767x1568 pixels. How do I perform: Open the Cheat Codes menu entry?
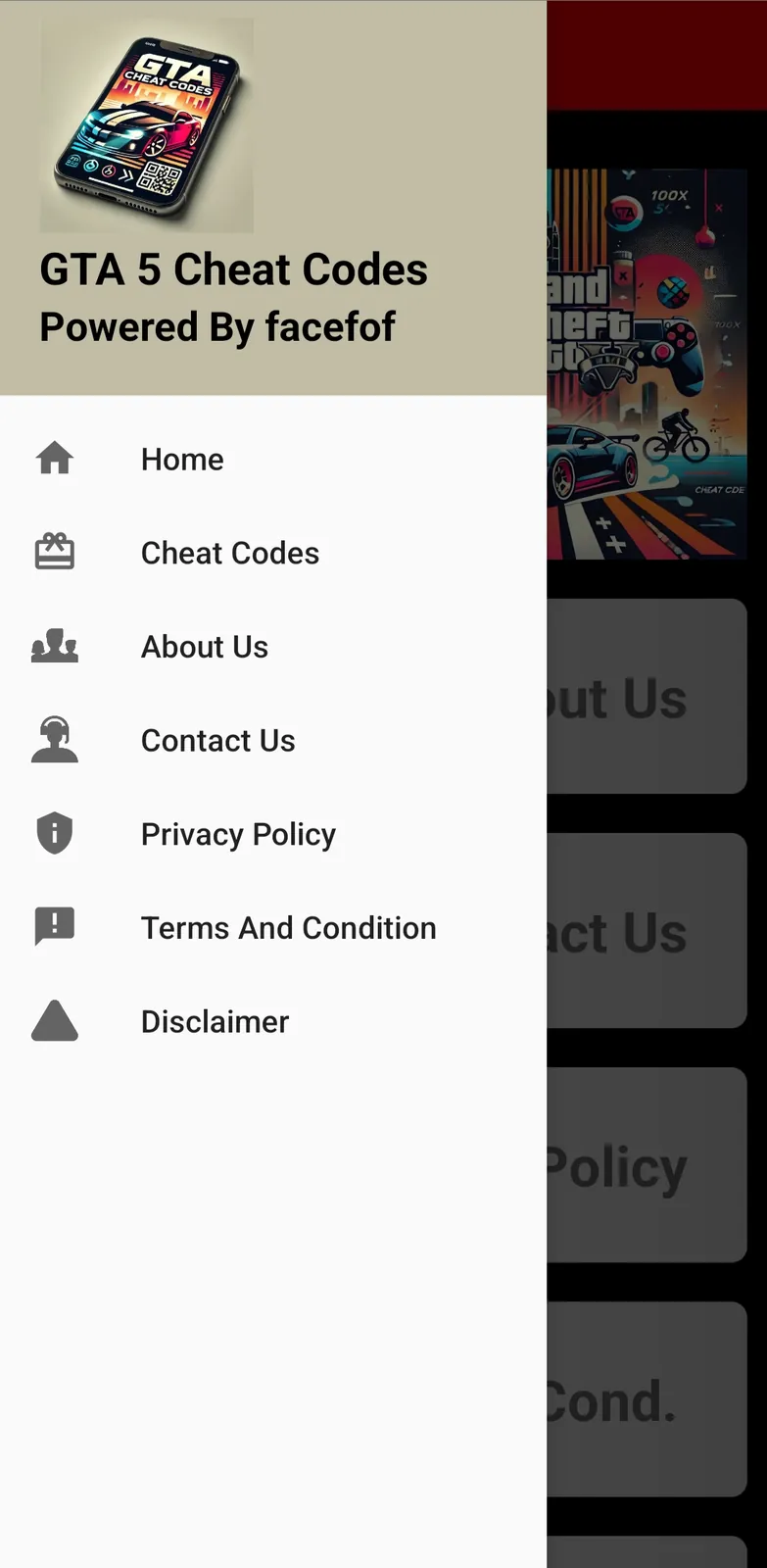tap(229, 552)
